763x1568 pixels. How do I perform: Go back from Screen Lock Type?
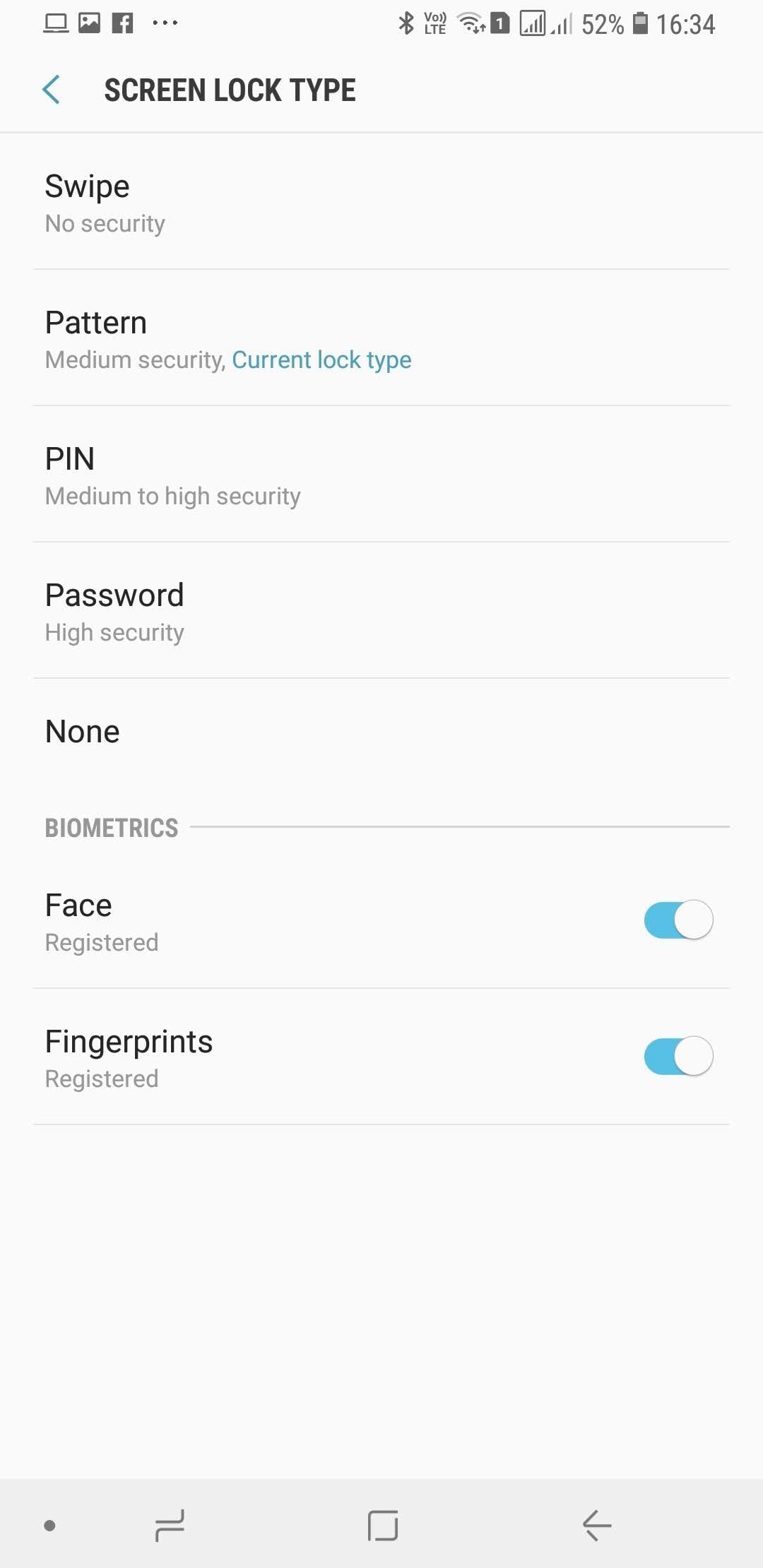tap(52, 90)
